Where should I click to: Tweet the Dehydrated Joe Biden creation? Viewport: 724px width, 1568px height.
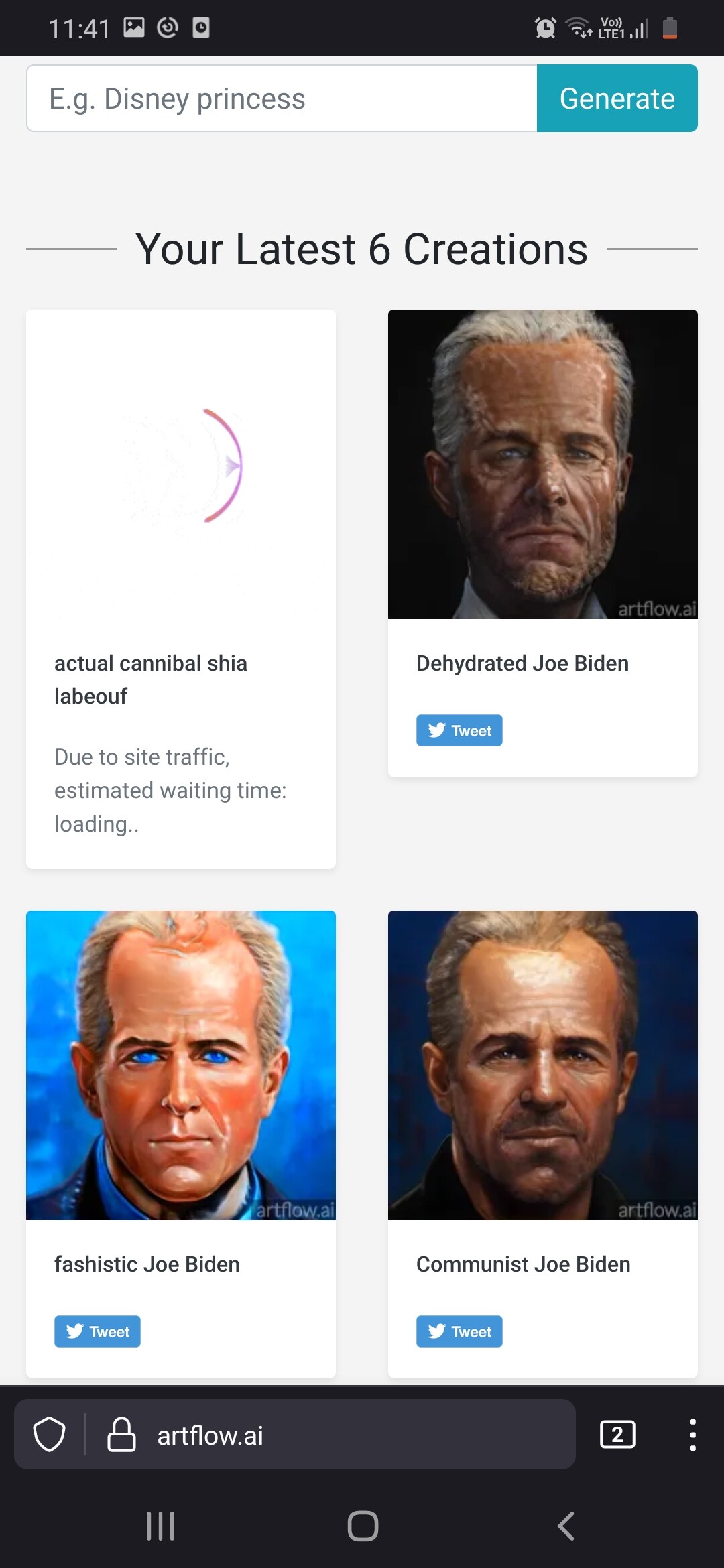pyautogui.click(x=459, y=730)
